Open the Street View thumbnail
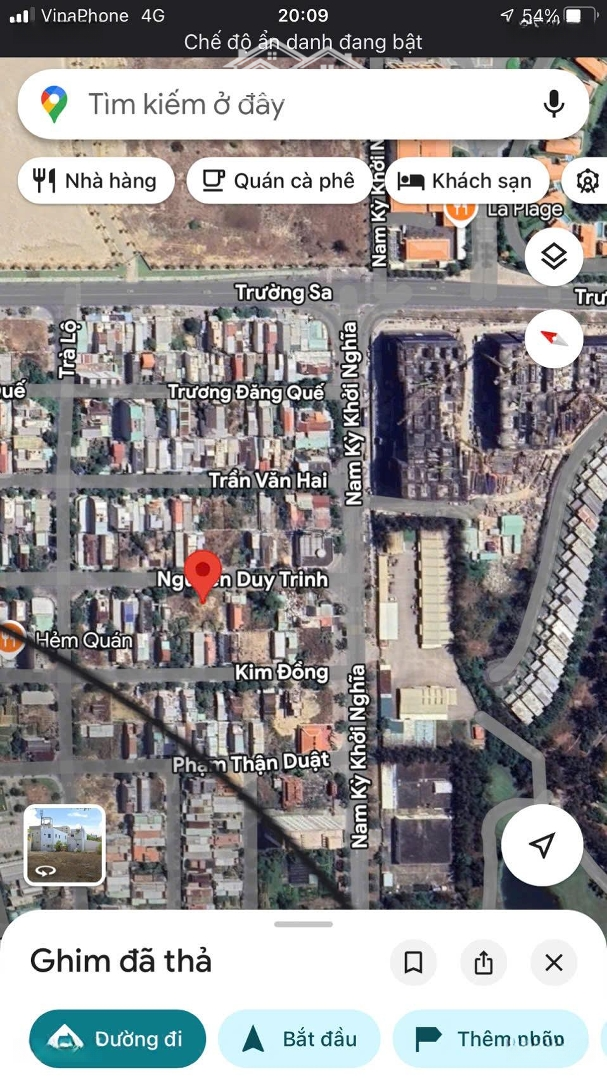The image size is (607, 1080). coord(64,845)
